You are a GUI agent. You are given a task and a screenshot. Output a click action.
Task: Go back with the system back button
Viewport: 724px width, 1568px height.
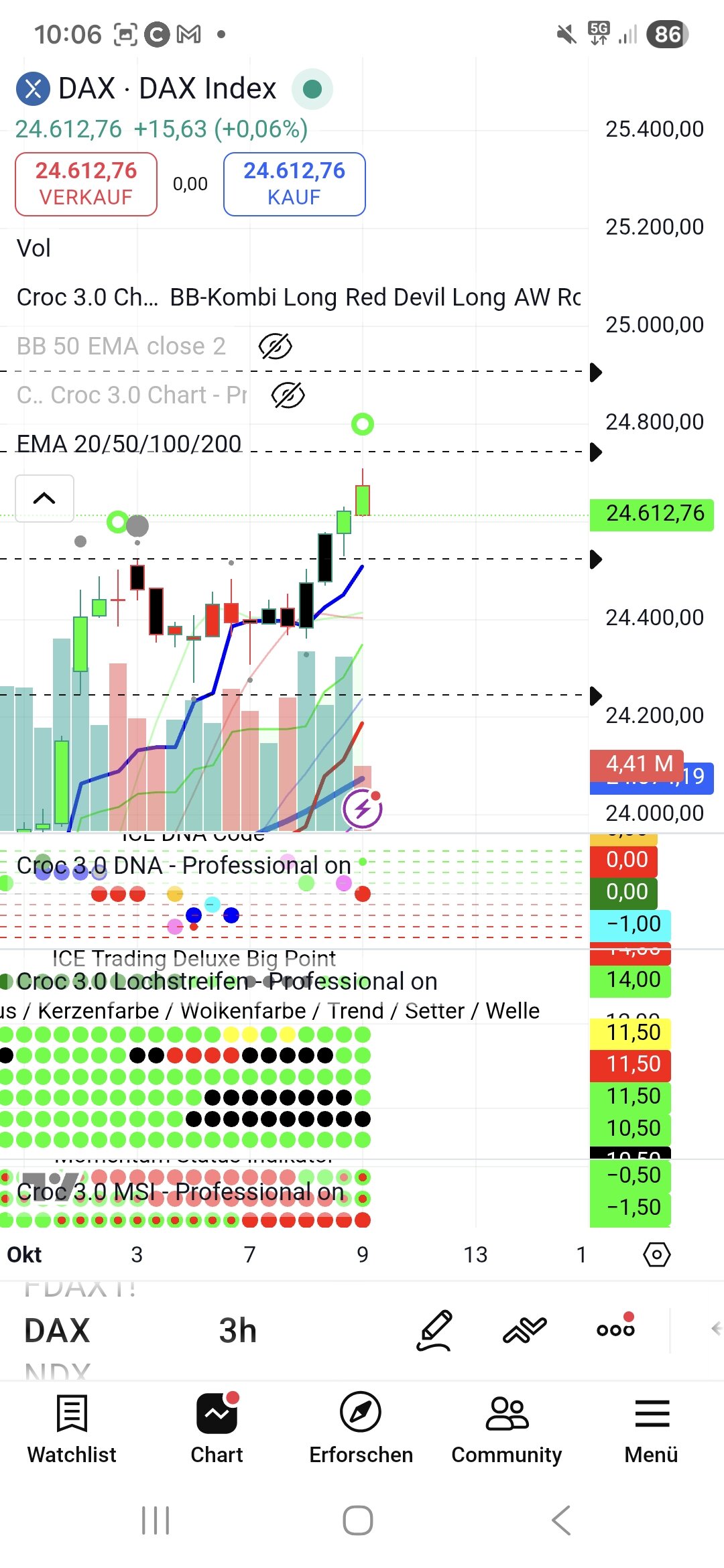560,1520
